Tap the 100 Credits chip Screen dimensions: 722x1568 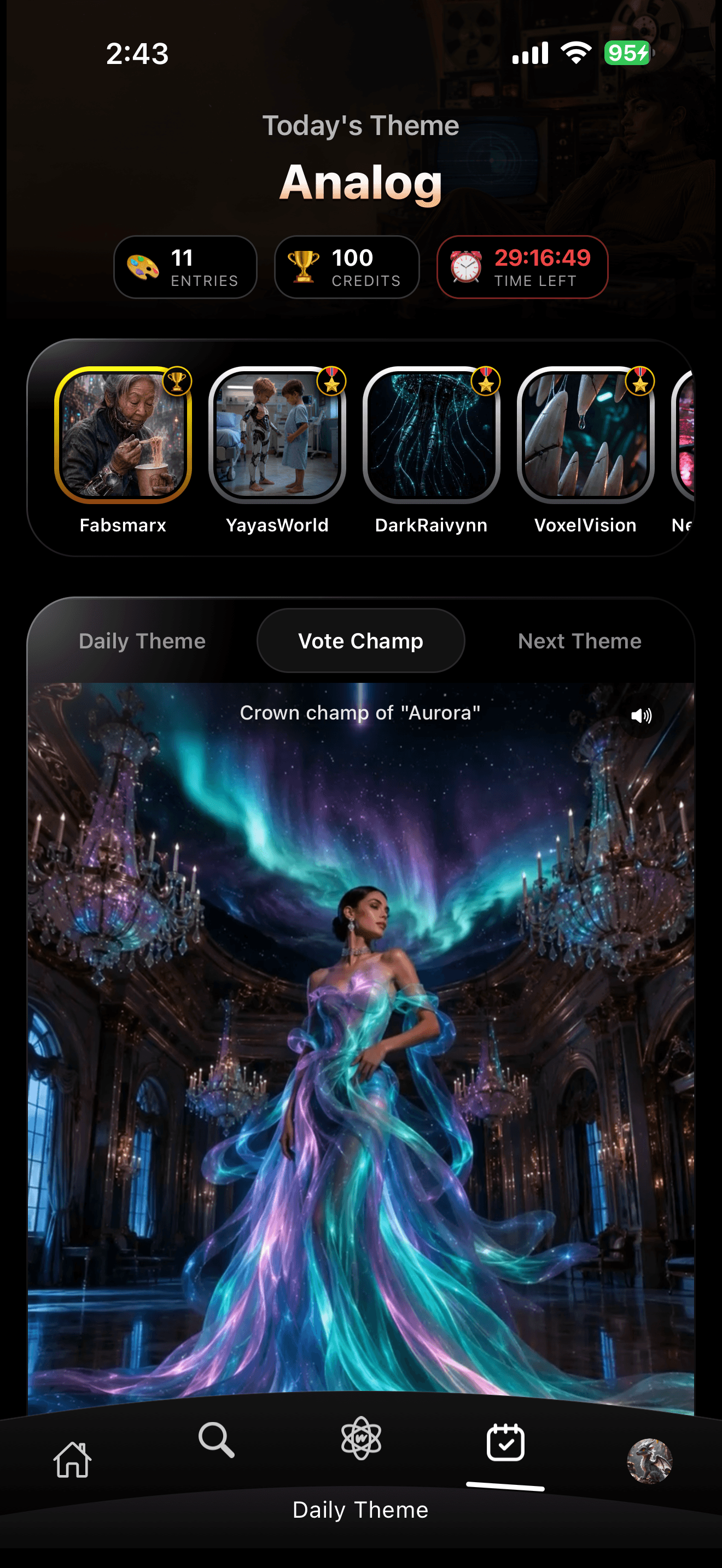(x=346, y=267)
